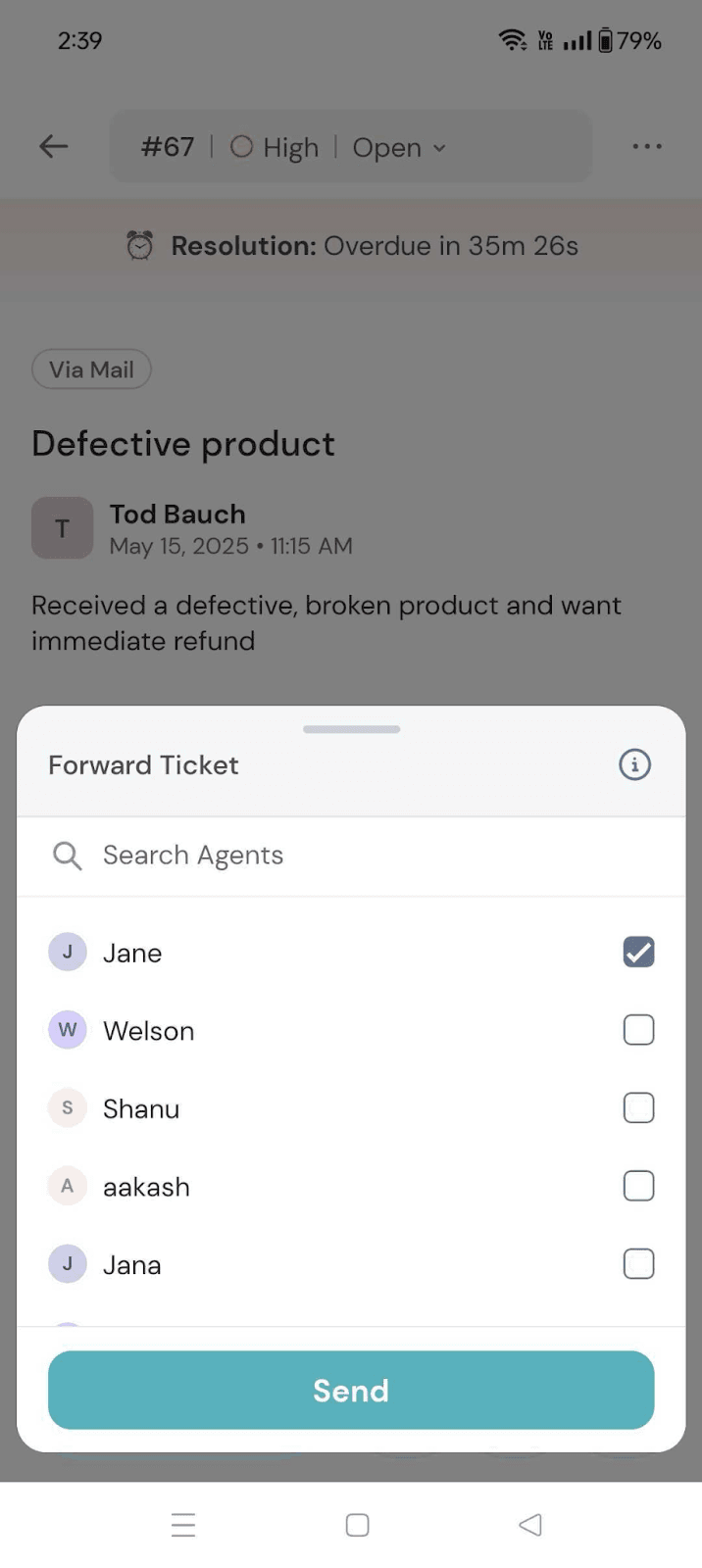Screen dimensions: 702x1568
Task: Select Welson as a forward recipient
Action: [638, 1030]
